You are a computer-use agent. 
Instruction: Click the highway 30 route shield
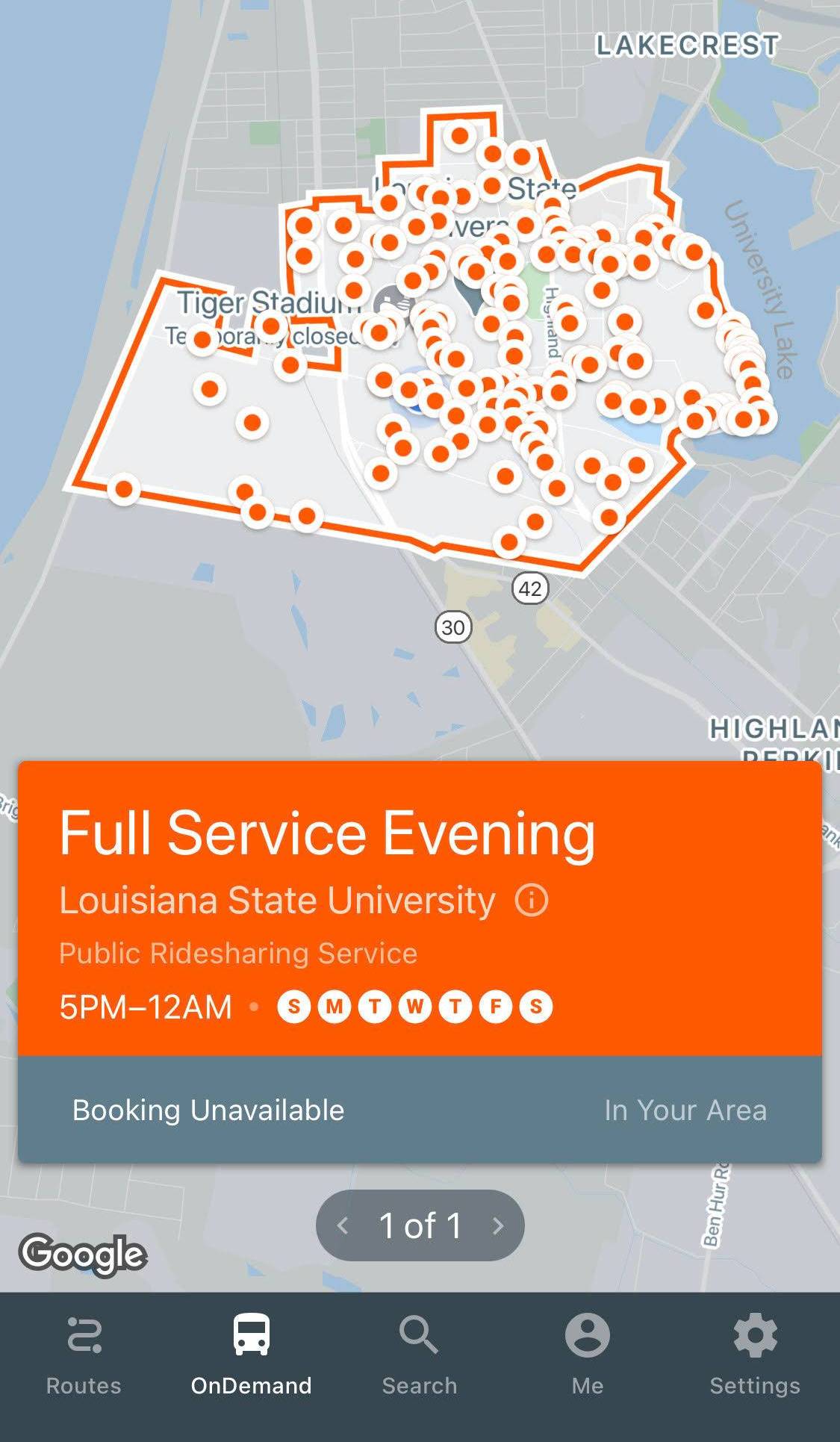[452, 626]
